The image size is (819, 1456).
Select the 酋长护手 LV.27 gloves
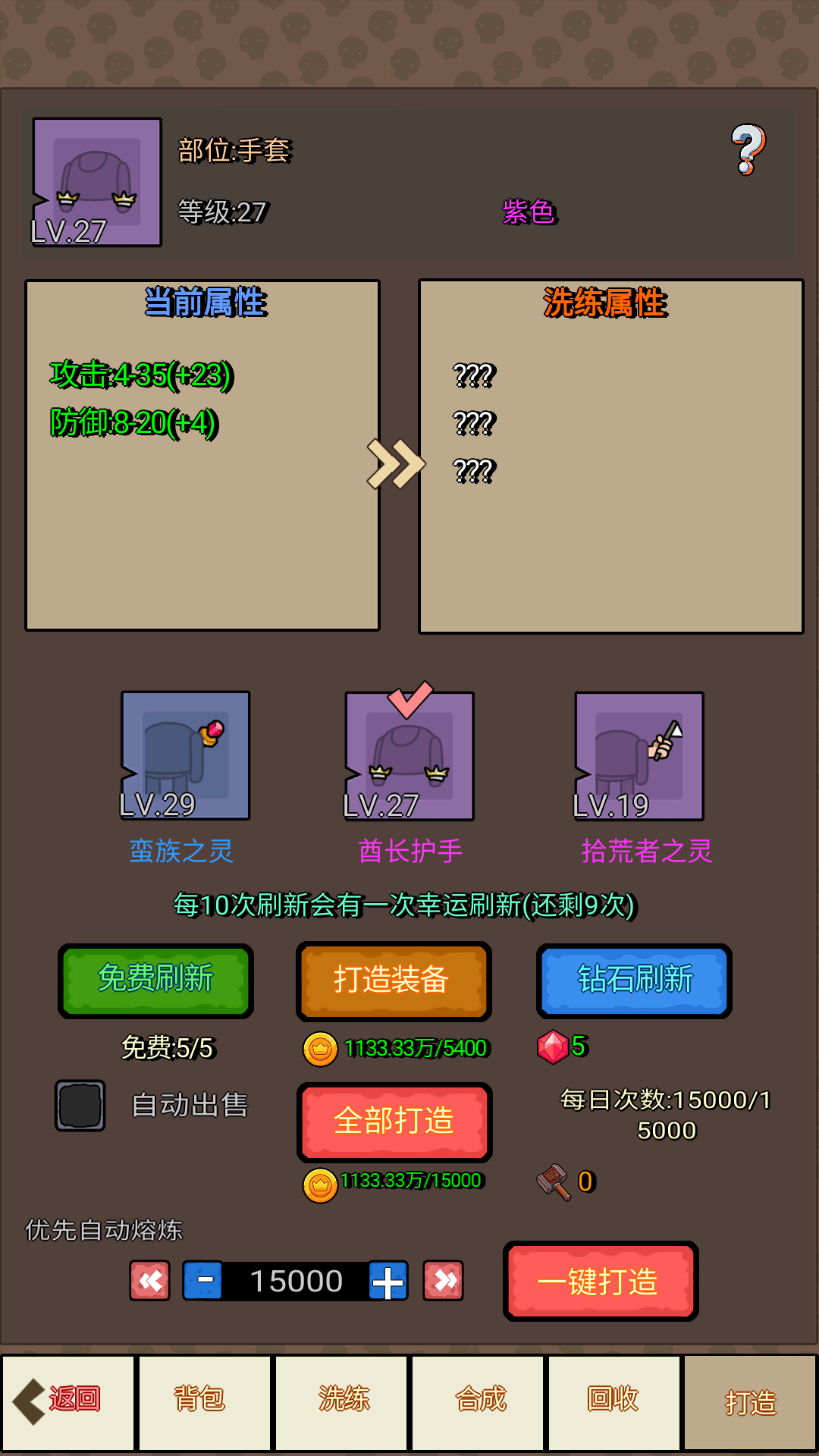coord(409,755)
